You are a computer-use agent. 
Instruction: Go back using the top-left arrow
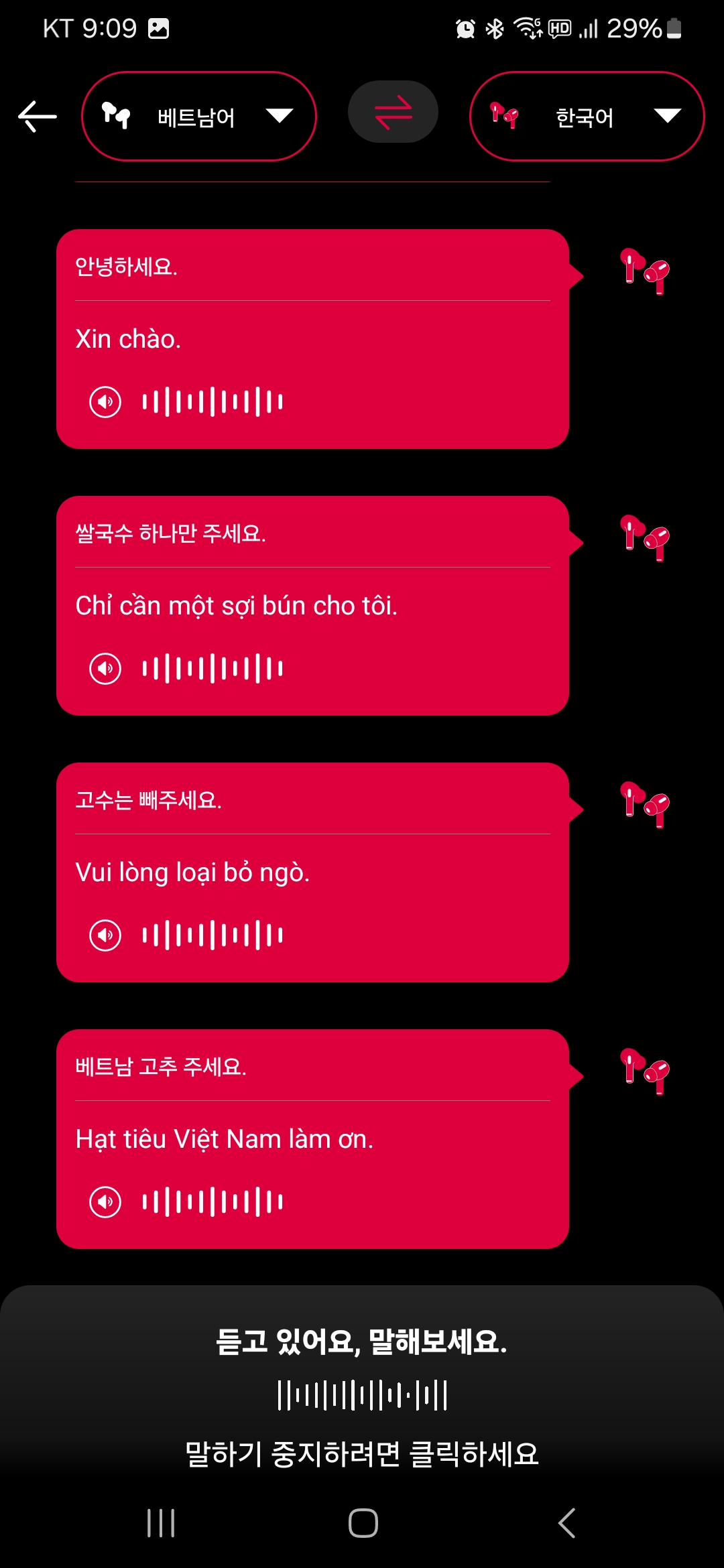coord(38,117)
